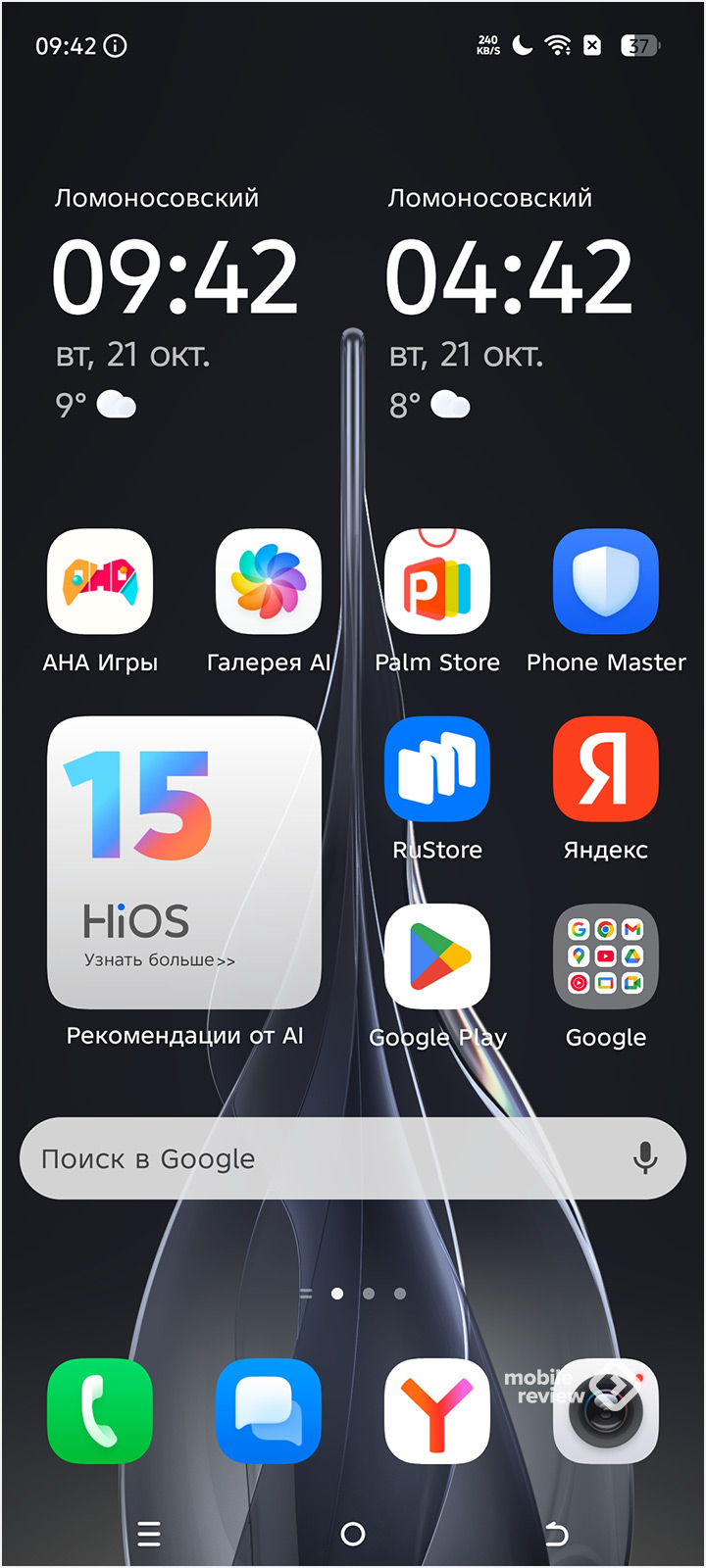The height and width of the screenshot is (1568, 706).
Task: Start voice search with the microphone
Action: coord(645,1158)
